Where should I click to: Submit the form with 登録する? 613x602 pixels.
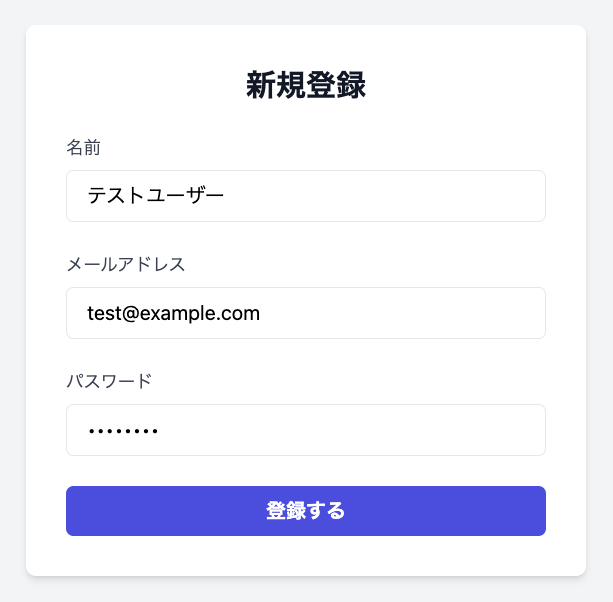[305, 511]
